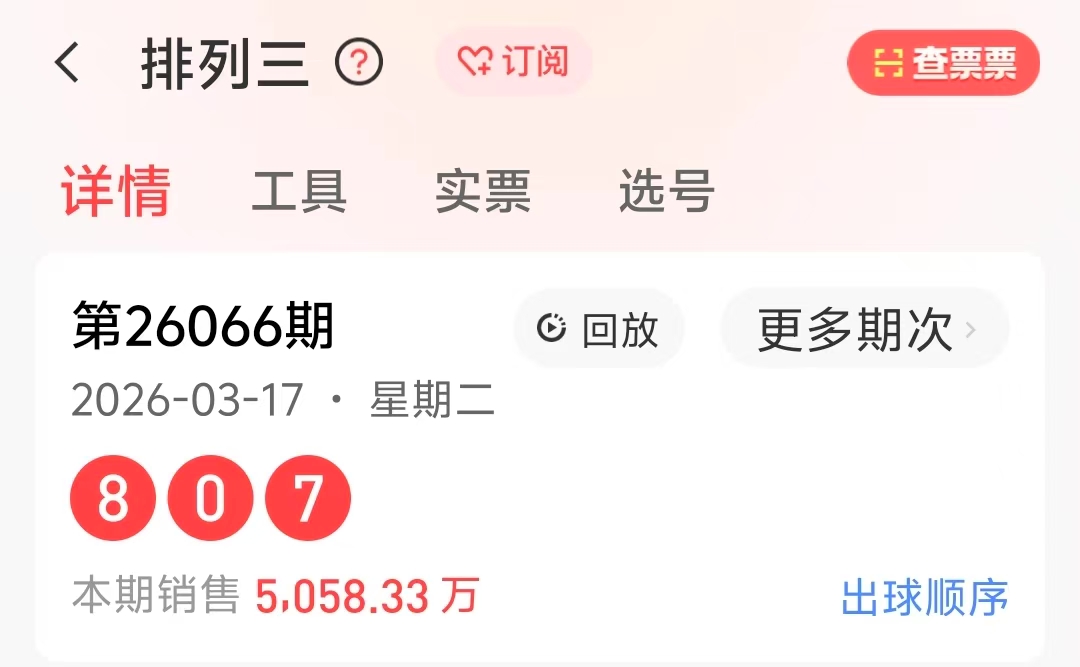Open 更多期次 to view more draws
This screenshot has height=667, width=1080.
865,328
